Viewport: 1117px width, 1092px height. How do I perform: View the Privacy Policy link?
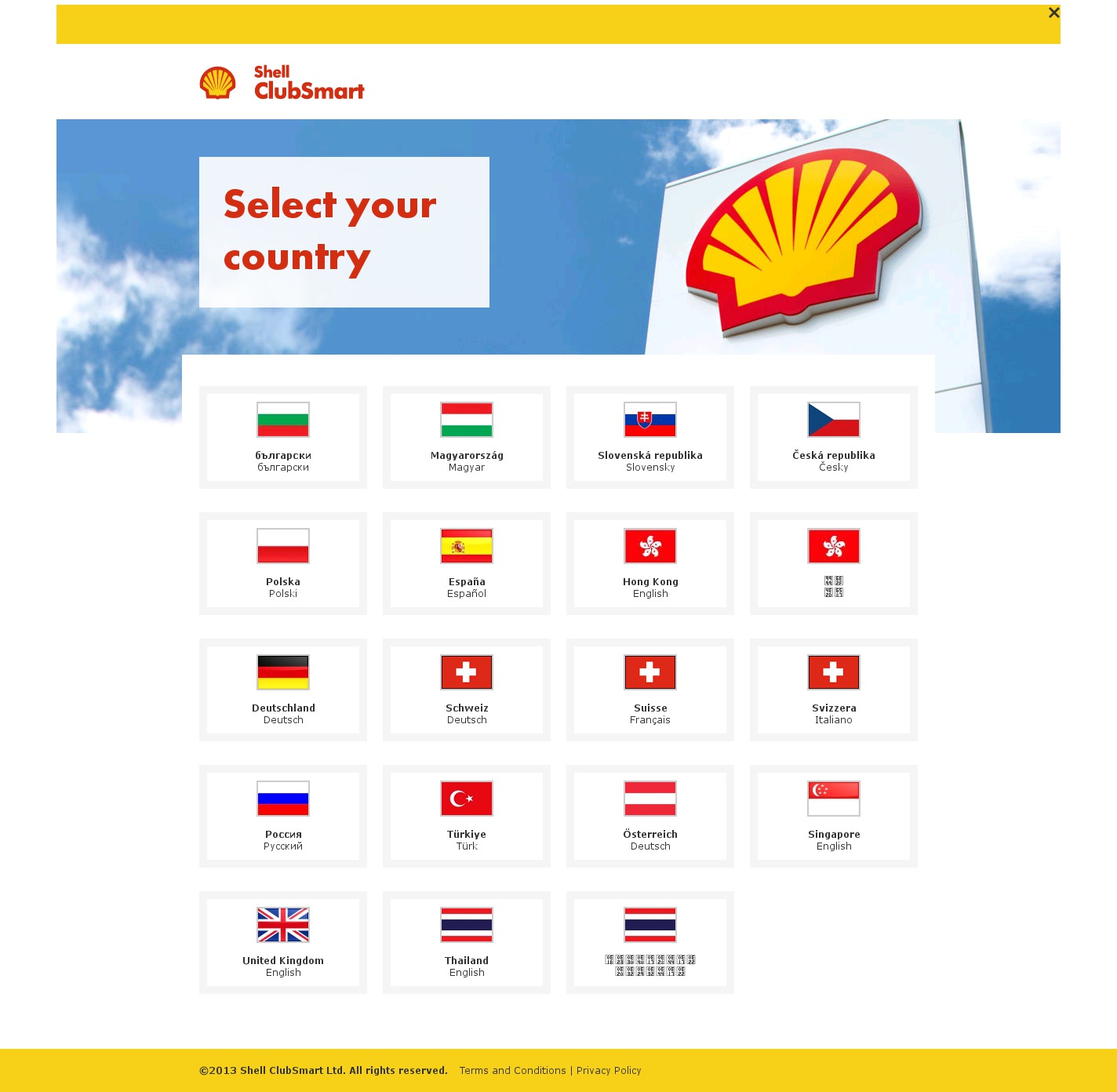tap(609, 1071)
